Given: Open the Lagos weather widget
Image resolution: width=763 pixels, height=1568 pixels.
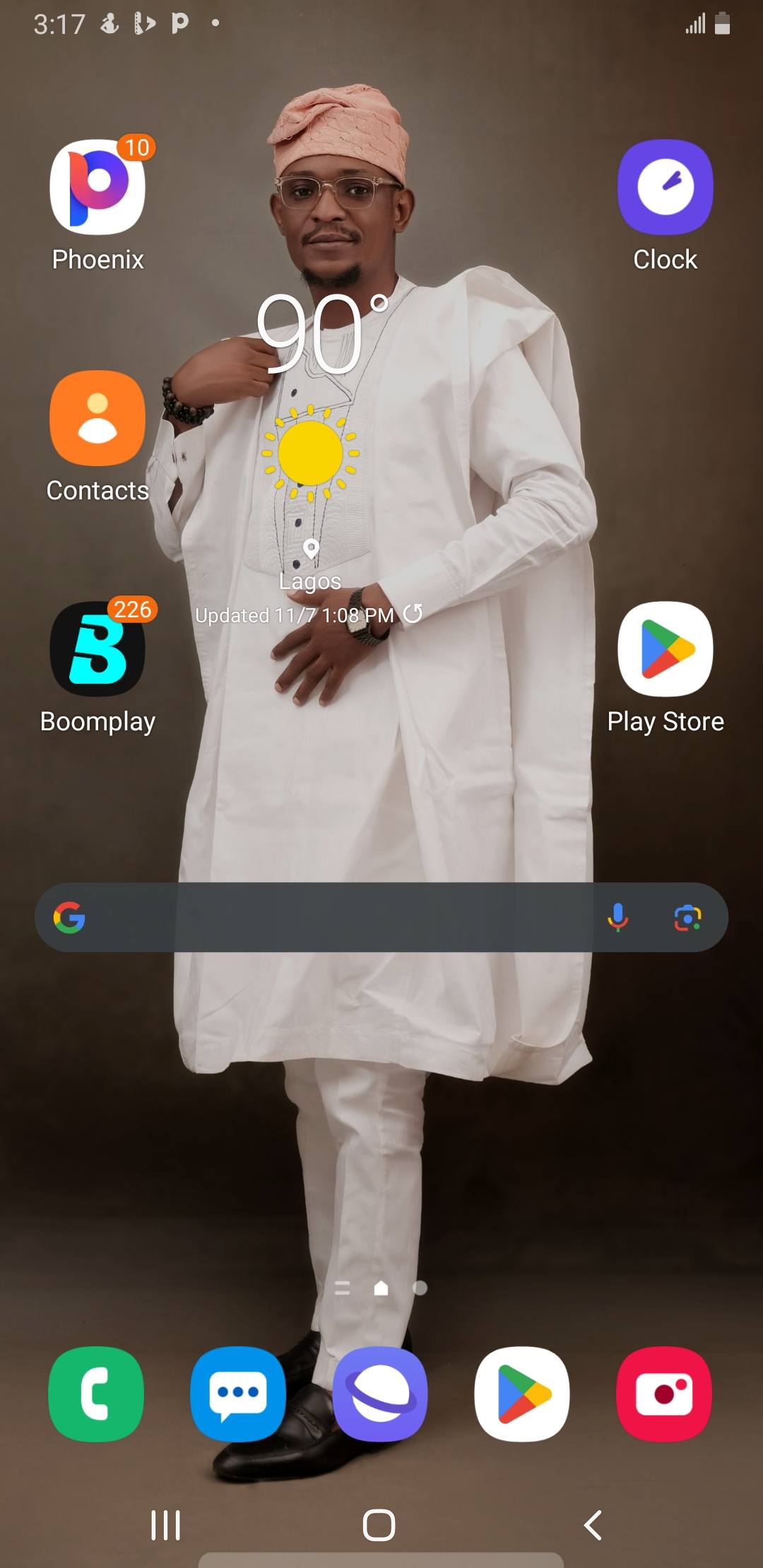Looking at the screenshot, I should point(311,452).
